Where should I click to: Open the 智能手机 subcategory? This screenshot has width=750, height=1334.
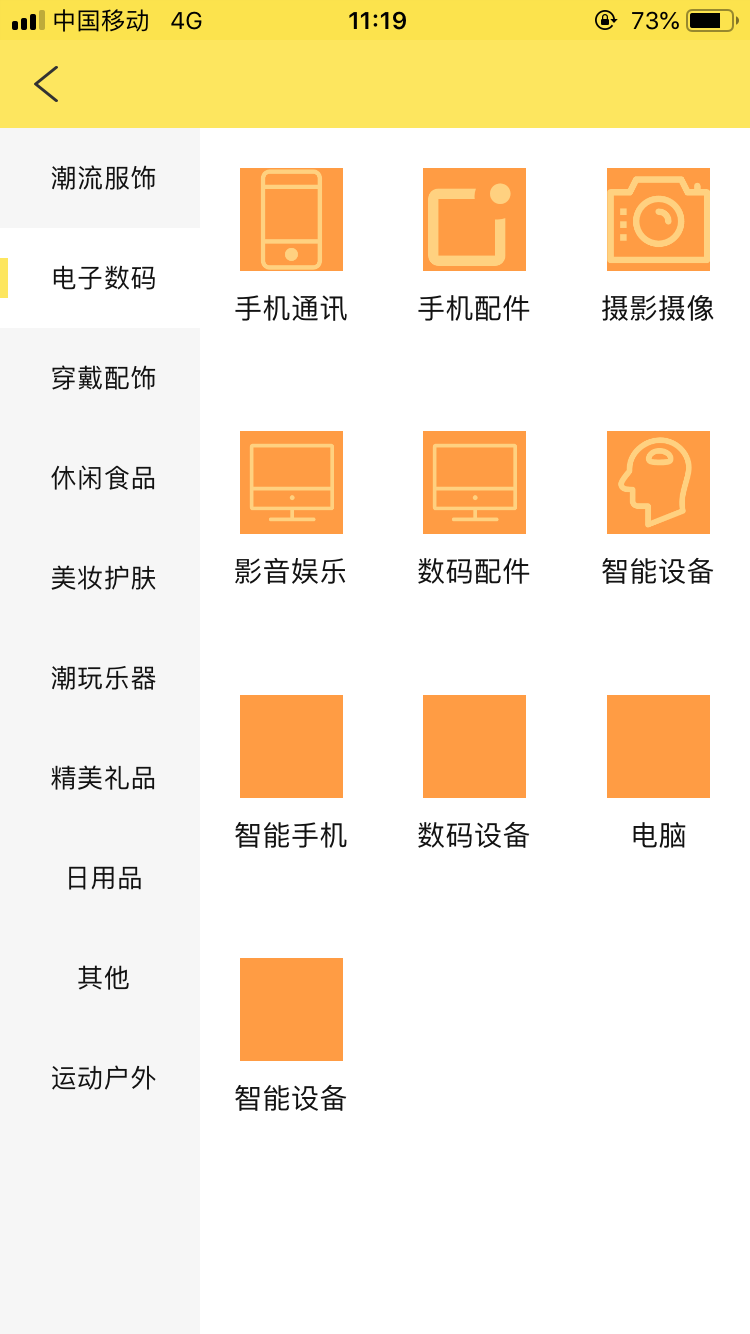coord(291,746)
